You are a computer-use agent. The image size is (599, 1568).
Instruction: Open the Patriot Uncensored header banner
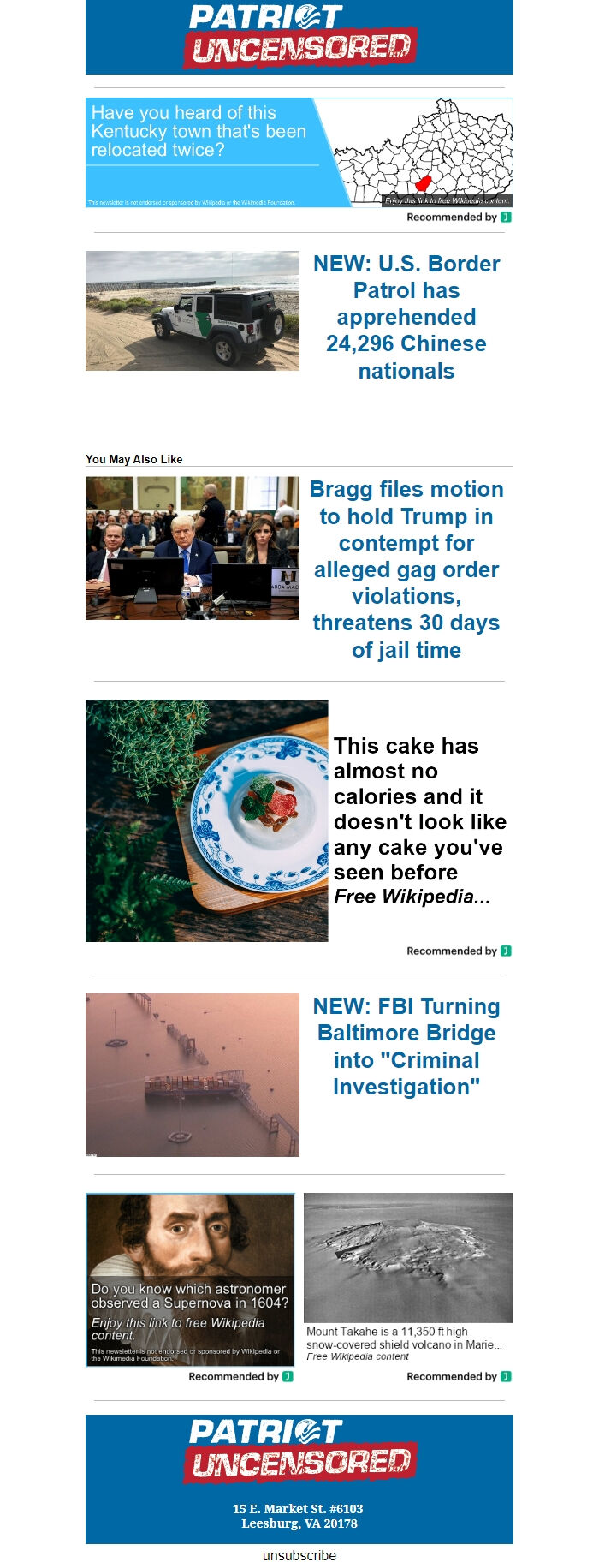click(299, 37)
